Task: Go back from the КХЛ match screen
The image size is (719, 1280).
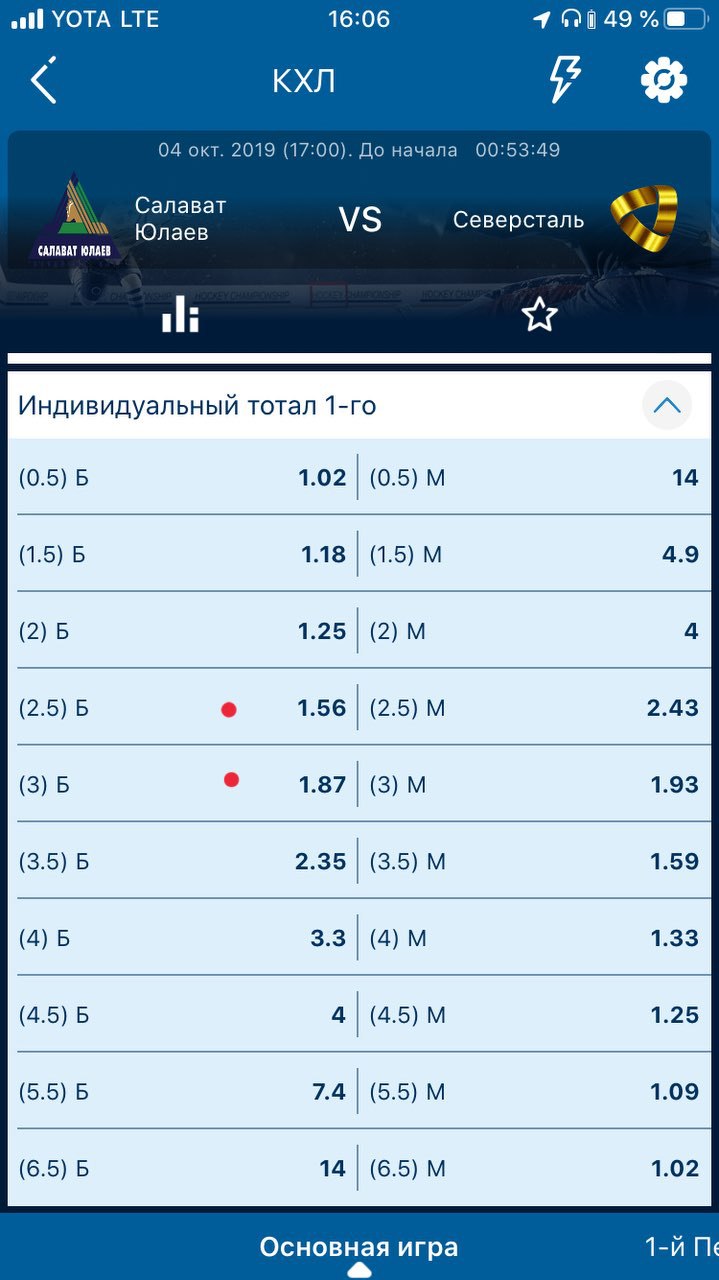Action: pos(44,81)
